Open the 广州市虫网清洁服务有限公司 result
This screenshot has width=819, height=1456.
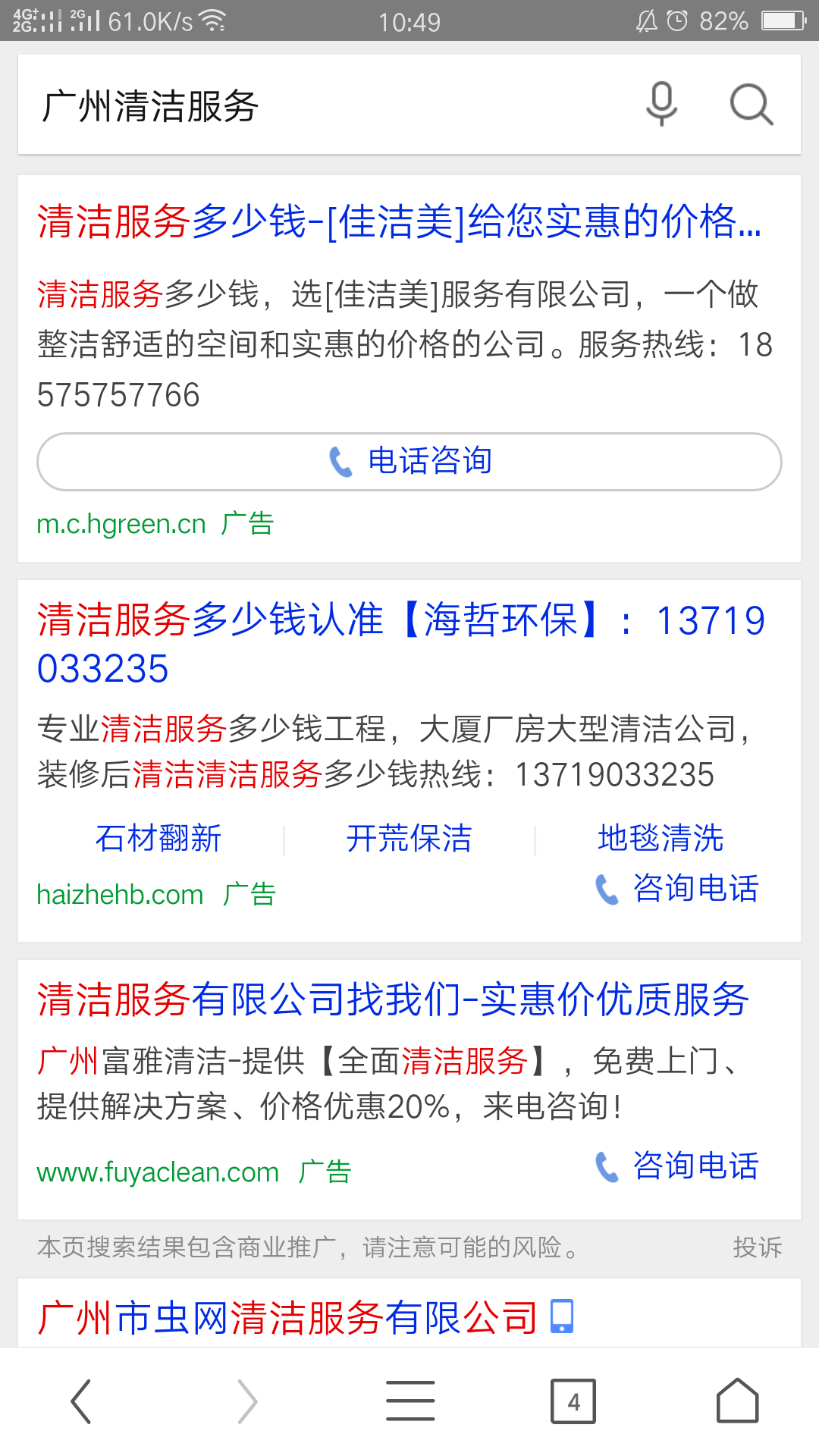288,1318
